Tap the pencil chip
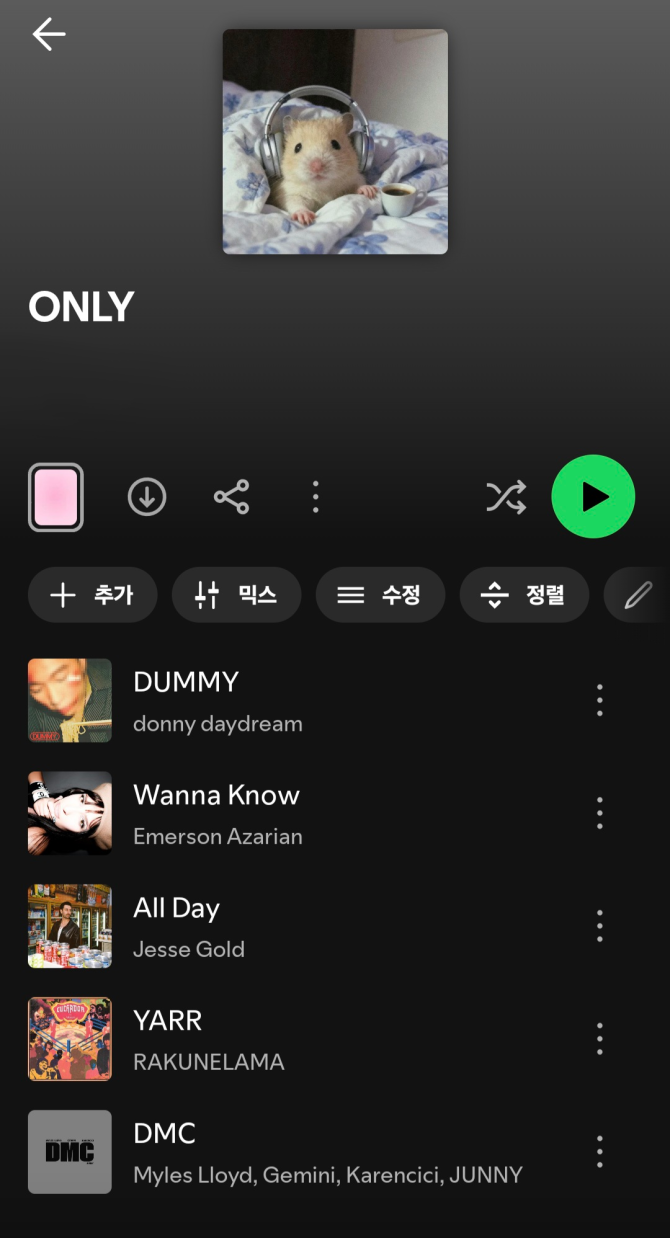 [x=637, y=595]
